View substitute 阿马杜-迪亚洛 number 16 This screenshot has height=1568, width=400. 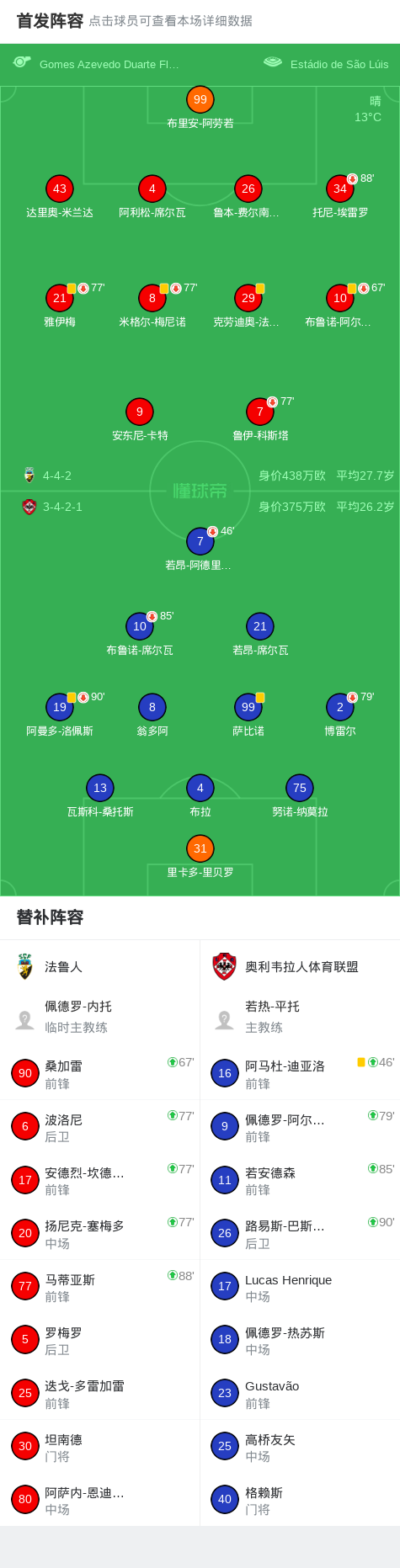[x=300, y=1073]
